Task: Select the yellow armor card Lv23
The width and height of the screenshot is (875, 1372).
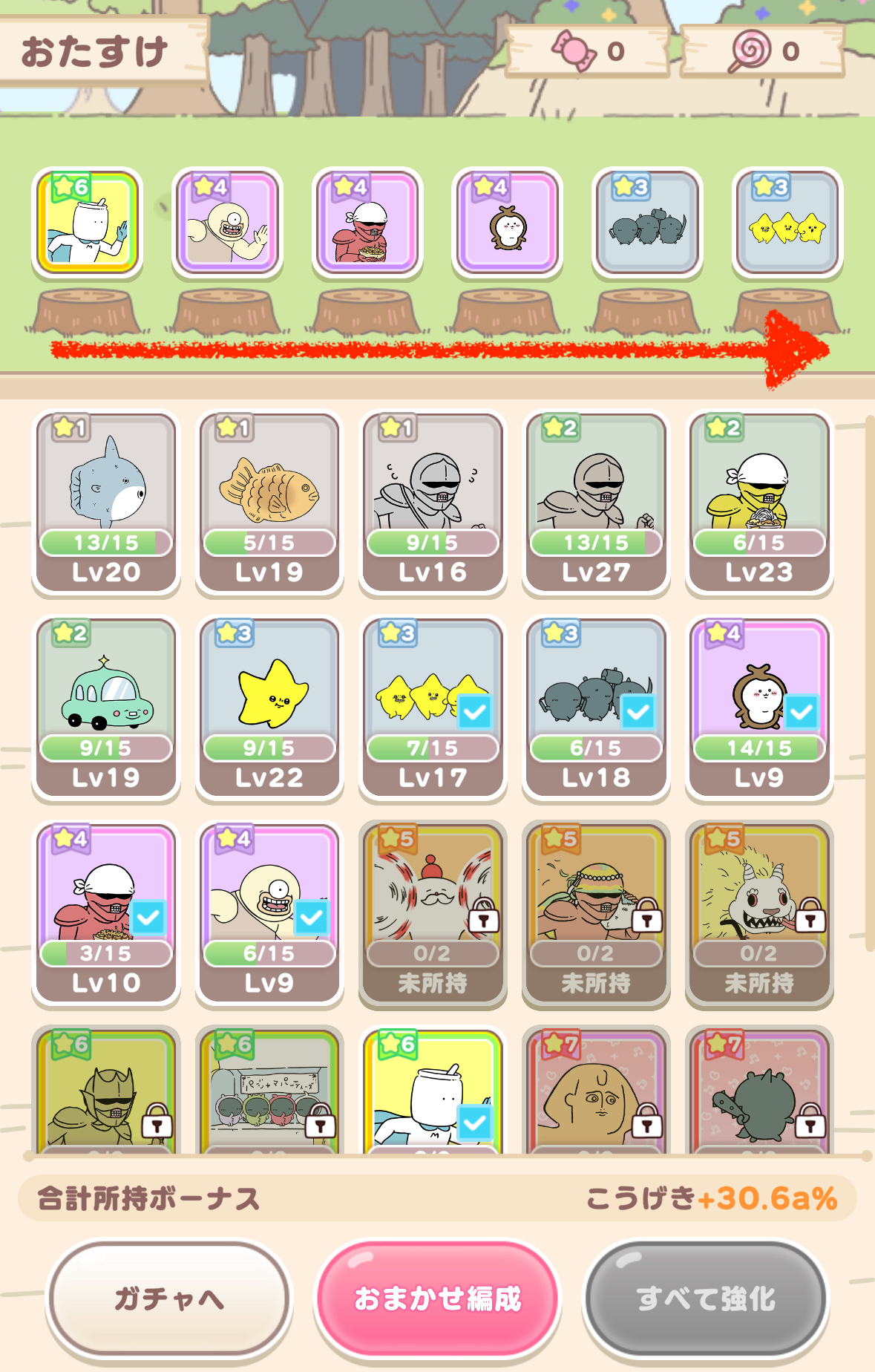Action: (x=758, y=503)
